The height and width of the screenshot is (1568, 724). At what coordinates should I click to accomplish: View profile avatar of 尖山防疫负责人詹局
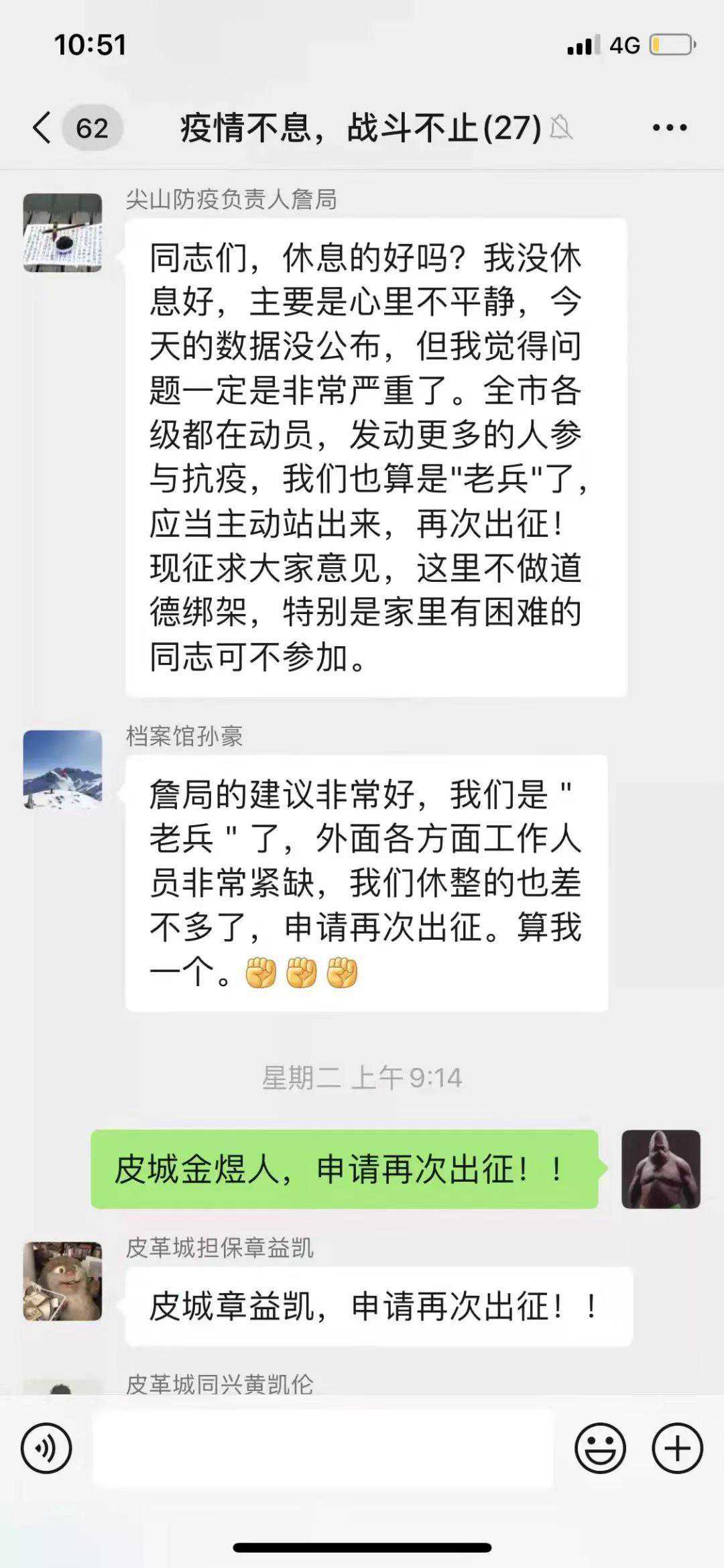(63, 233)
